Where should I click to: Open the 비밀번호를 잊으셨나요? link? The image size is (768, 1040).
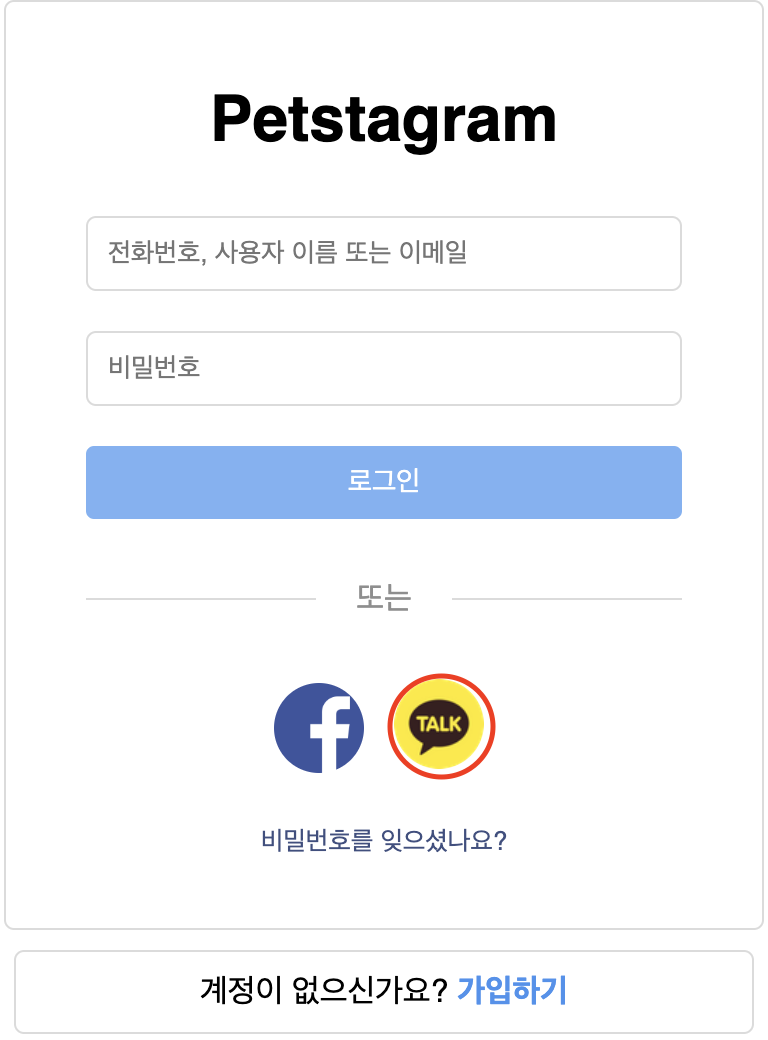click(384, 841)
